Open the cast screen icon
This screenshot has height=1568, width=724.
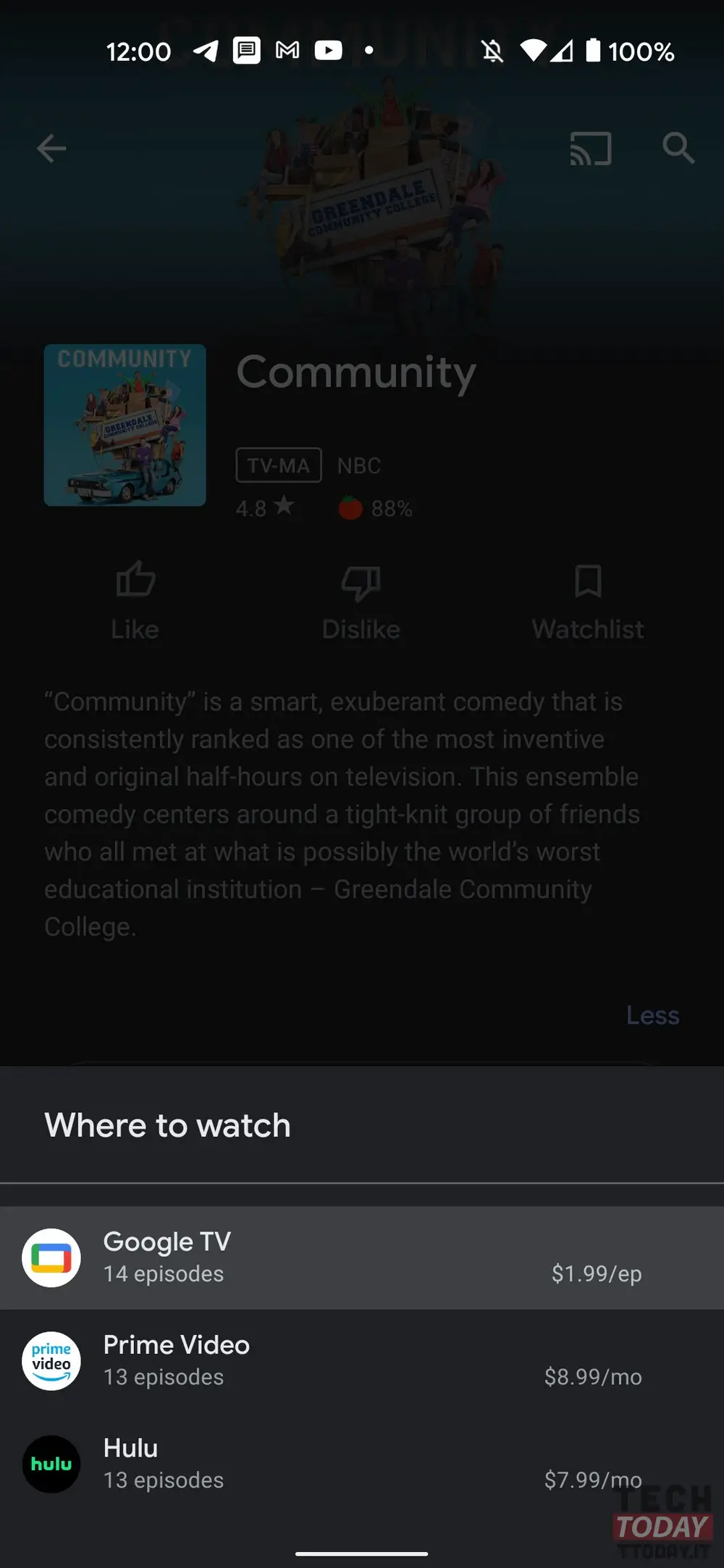click(591, 148)
